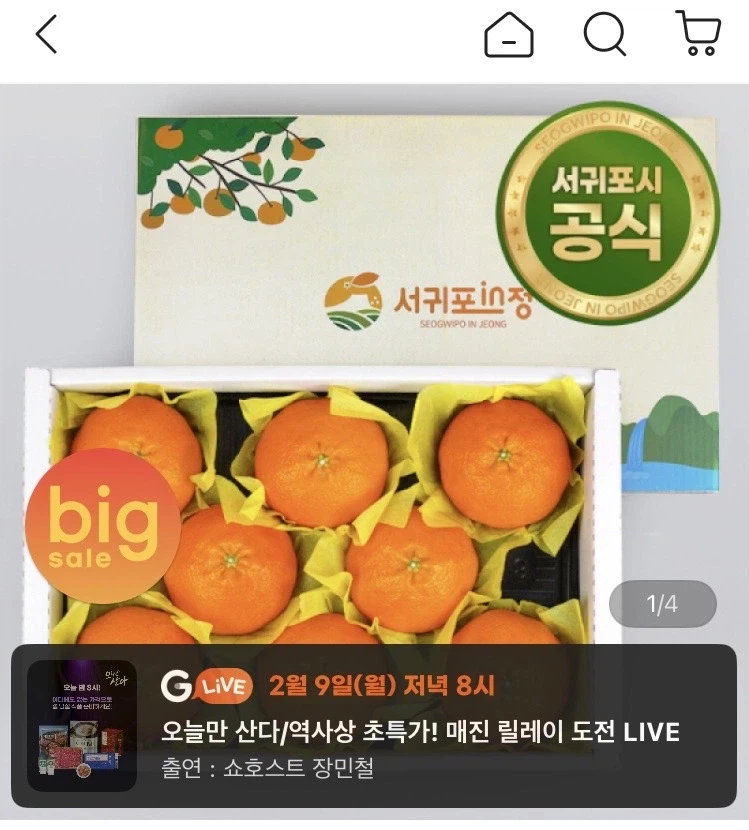
Task: Tap the '1/4' image counter to view photos
Action: [x=664, y=602]
